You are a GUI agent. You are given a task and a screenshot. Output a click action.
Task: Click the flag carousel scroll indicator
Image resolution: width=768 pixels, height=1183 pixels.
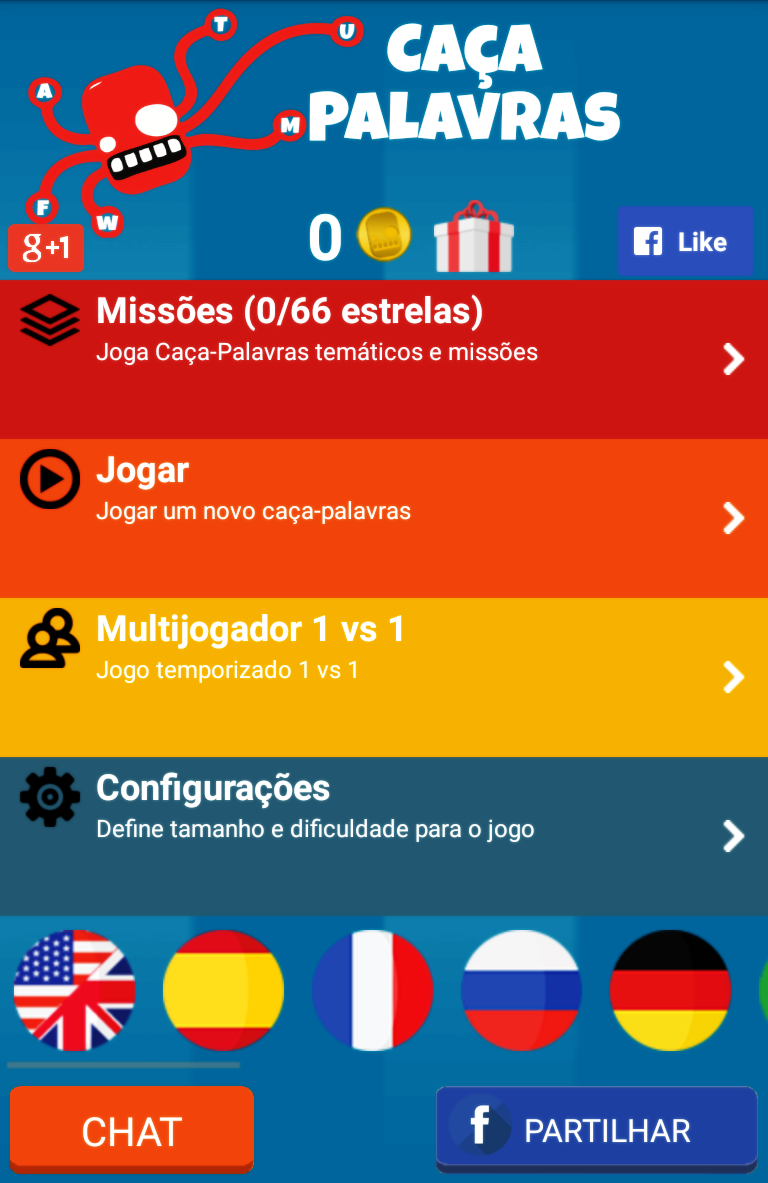[x=125, y=1064]
